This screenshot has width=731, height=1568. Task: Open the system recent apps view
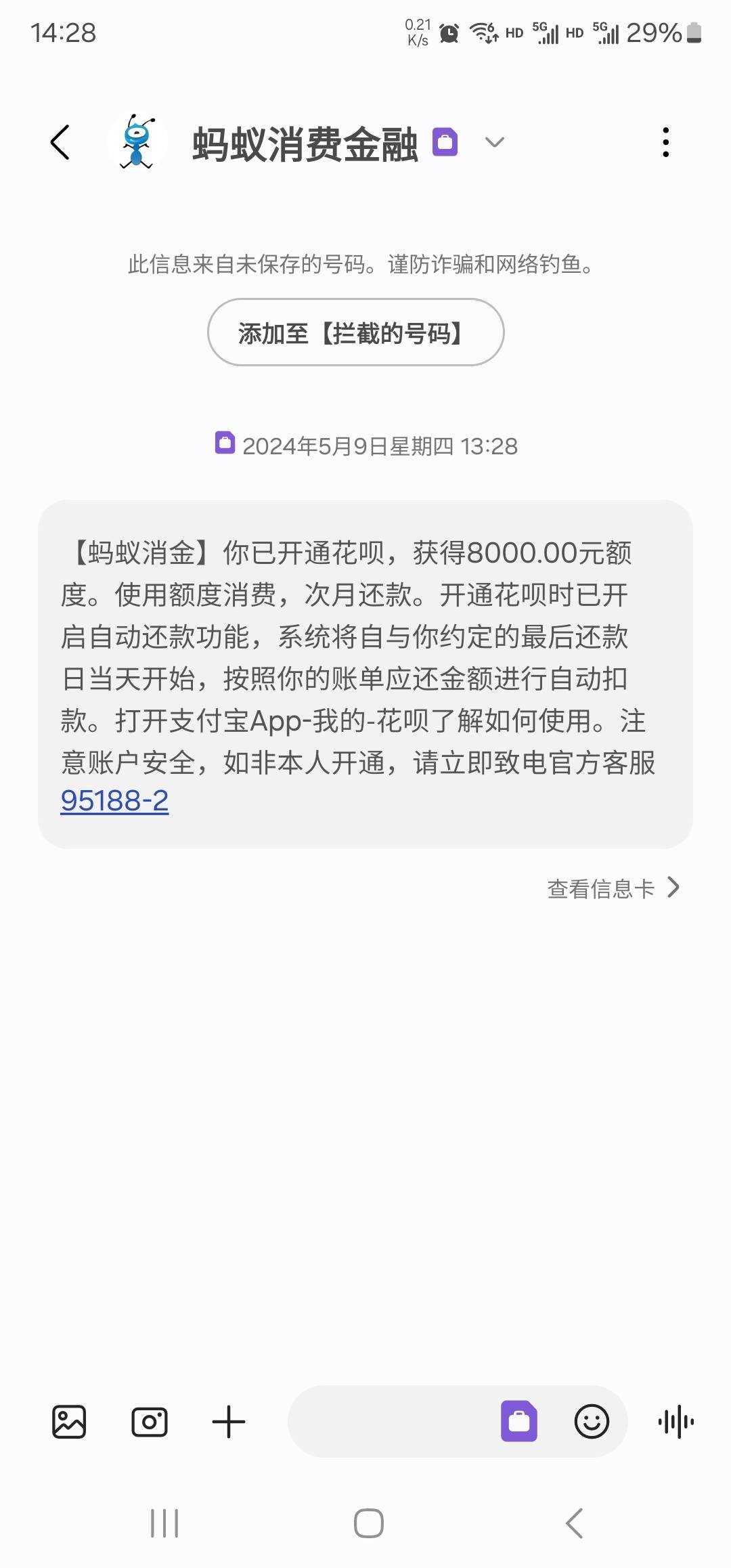(x=164, y=1523)
